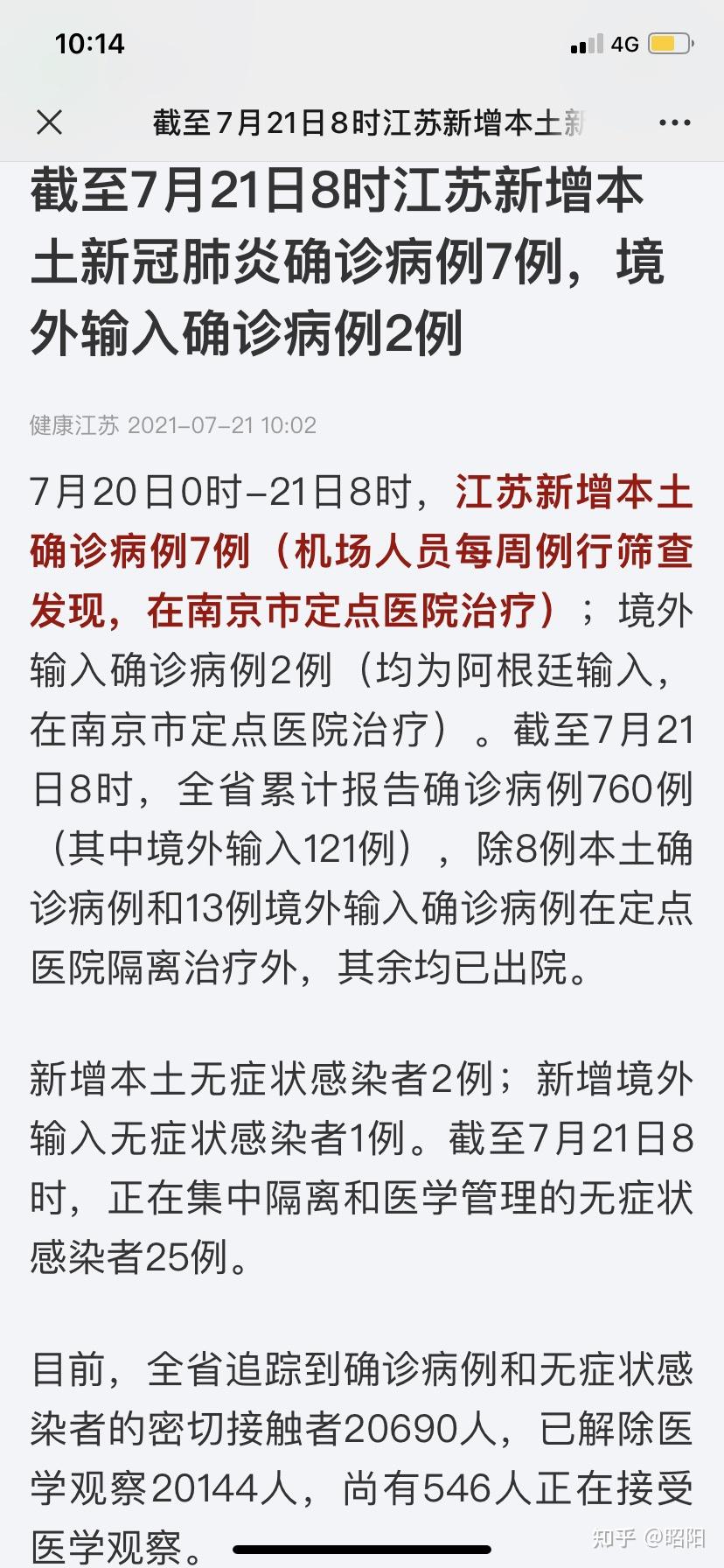The height and width of the screenshot is (1568, 724).
Task: Close the article page
Action: (50, 122)
